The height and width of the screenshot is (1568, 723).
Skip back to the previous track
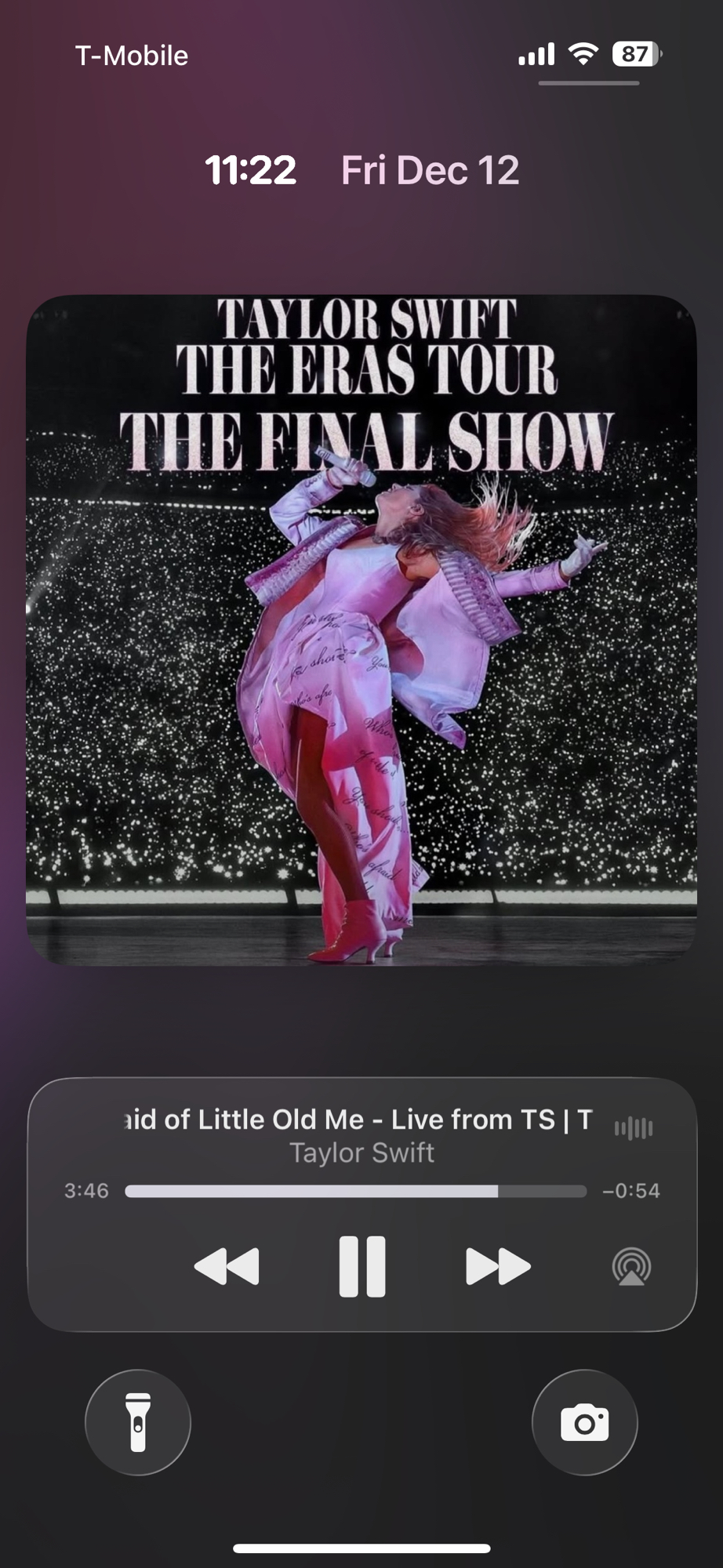point(227,1266)
